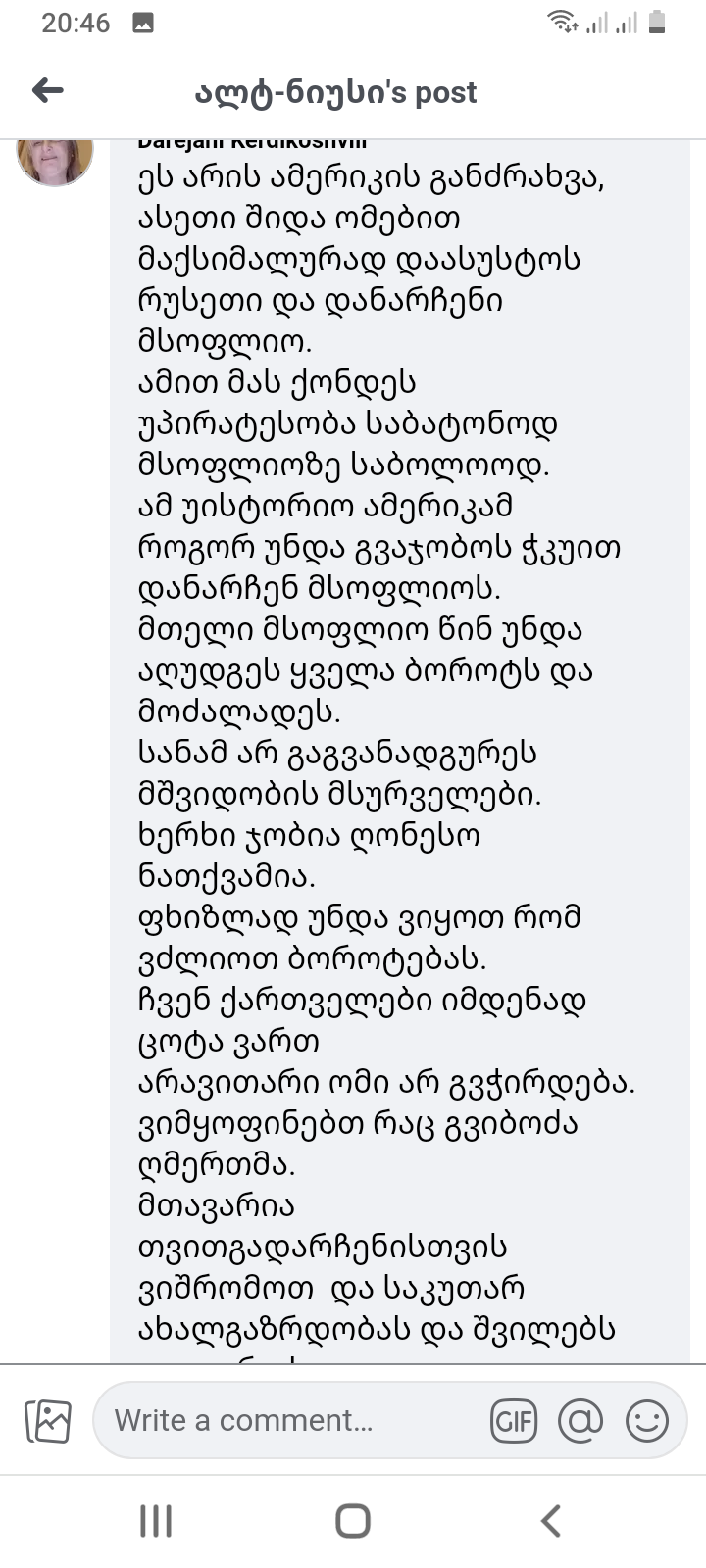Go to the home screen
This screenshot has width=706, height=1568.
click(x=353, y=1521)
